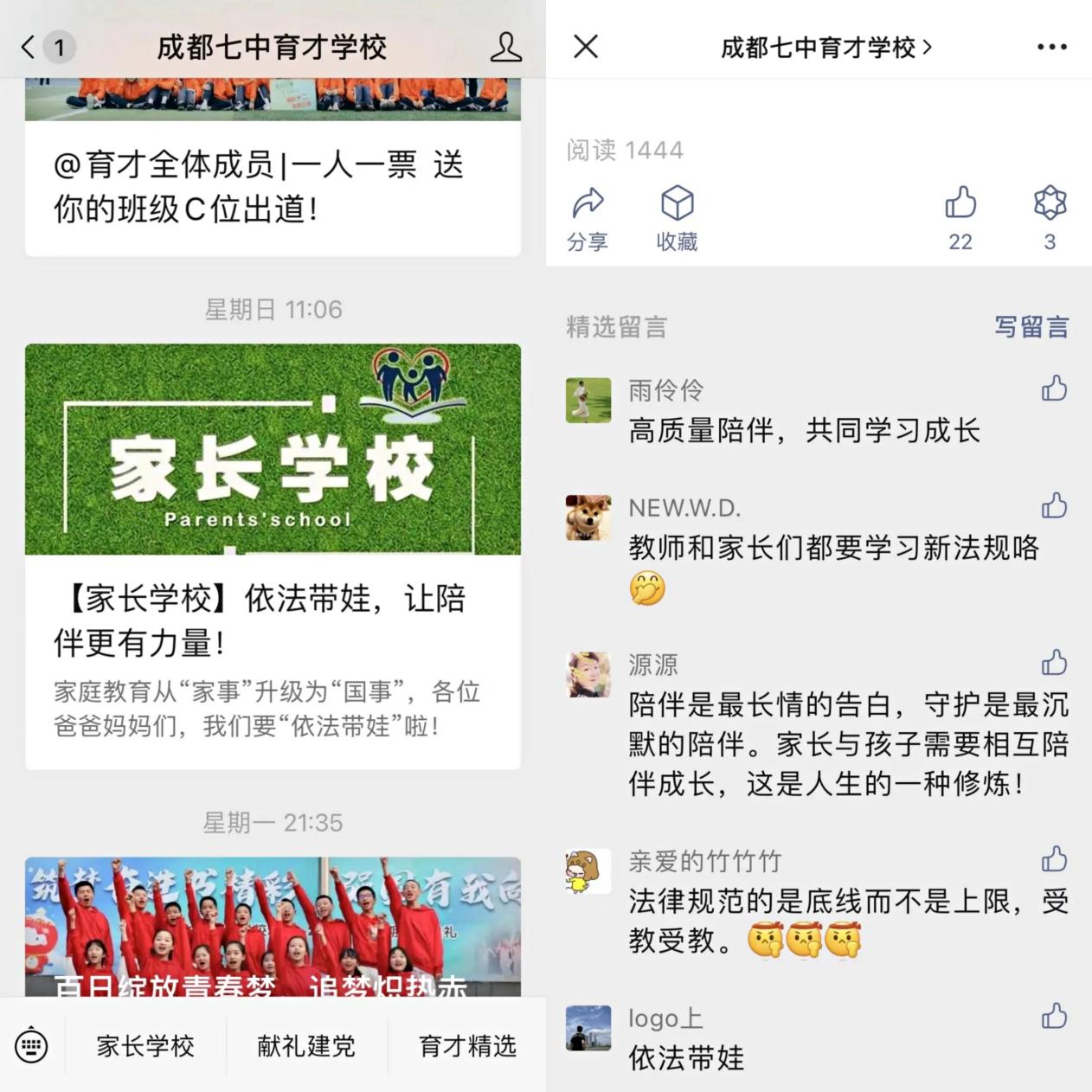The height and width of the screenshot is (1092, 1092).
Task: Write a comment via 写留言
Action: click(1031, 327)
